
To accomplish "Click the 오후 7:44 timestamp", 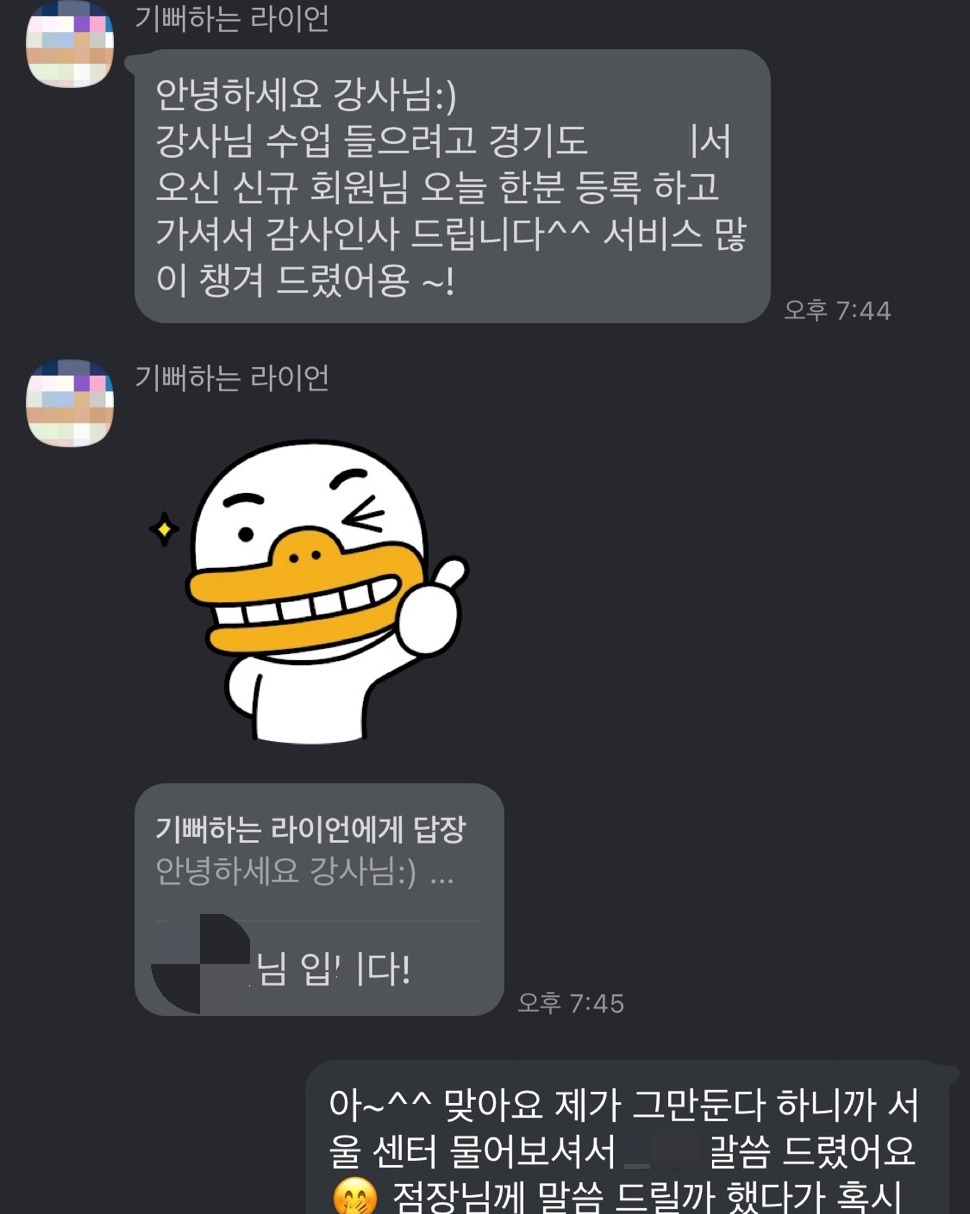I will (839, 311).
